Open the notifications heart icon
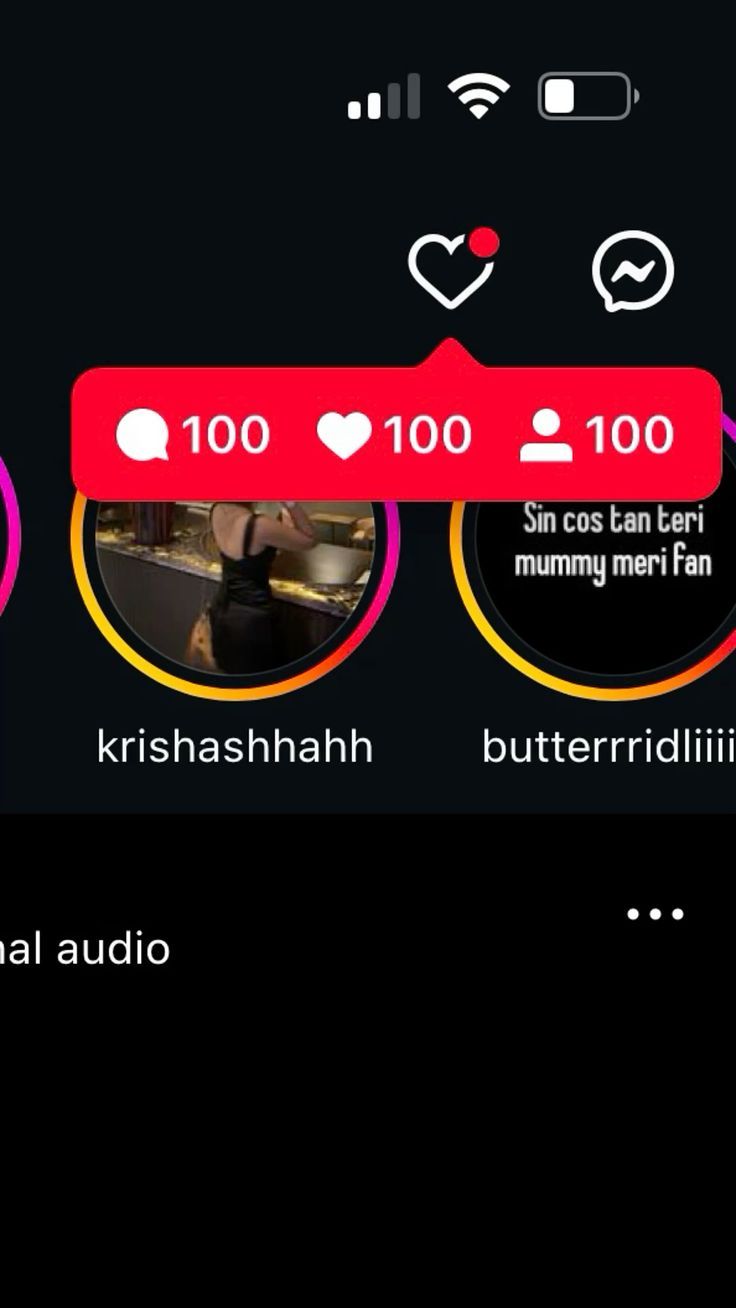This screenshot has width=736, height=1308. 452,270
